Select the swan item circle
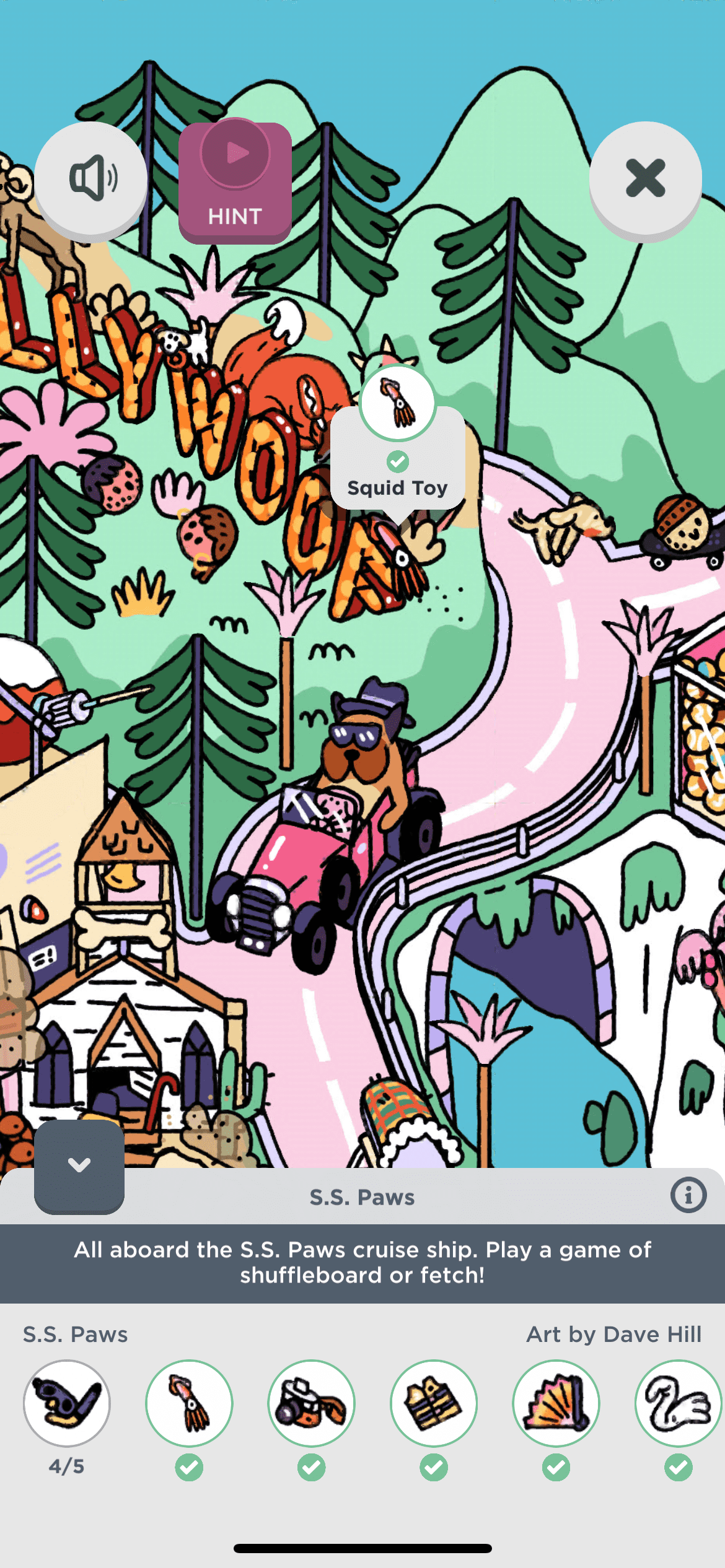 coord(678,1403)
